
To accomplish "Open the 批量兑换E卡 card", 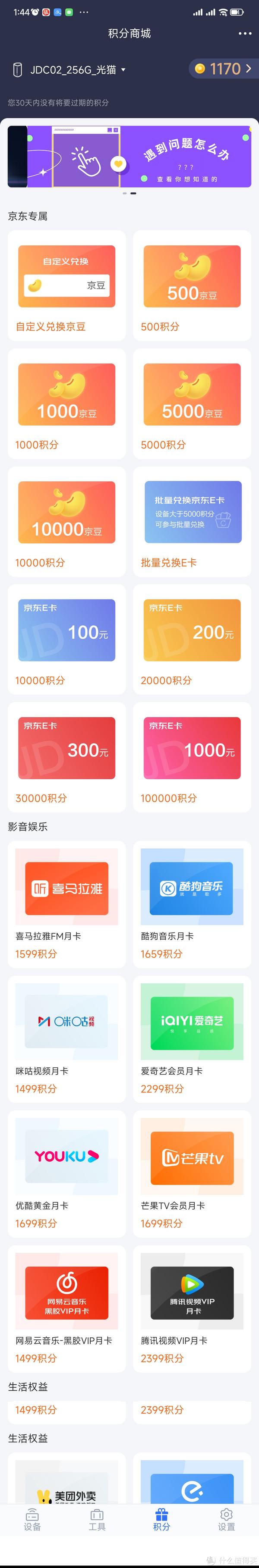I will pyautogui.click(x=192, y=521).
